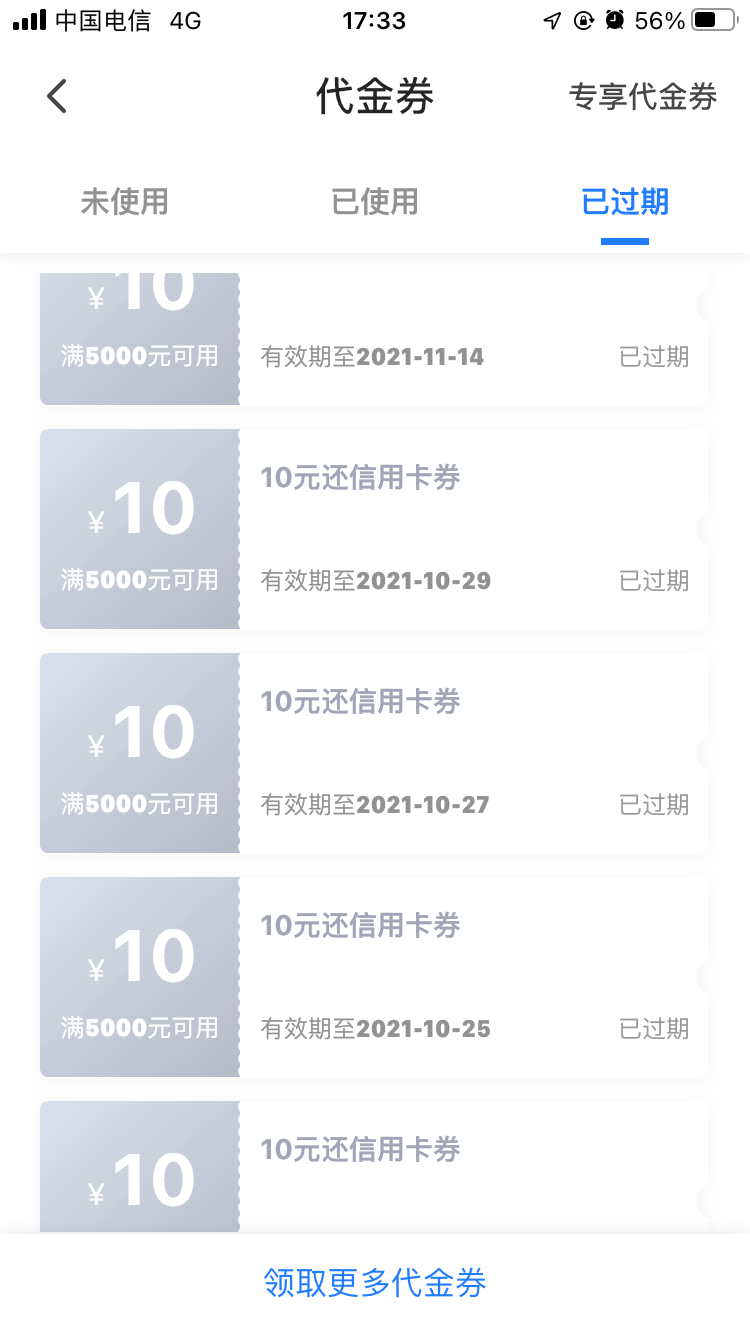Open 专享代金券 in the top corner
The height and width of the screenshot is (1334, 750).
tap(643, 96)
